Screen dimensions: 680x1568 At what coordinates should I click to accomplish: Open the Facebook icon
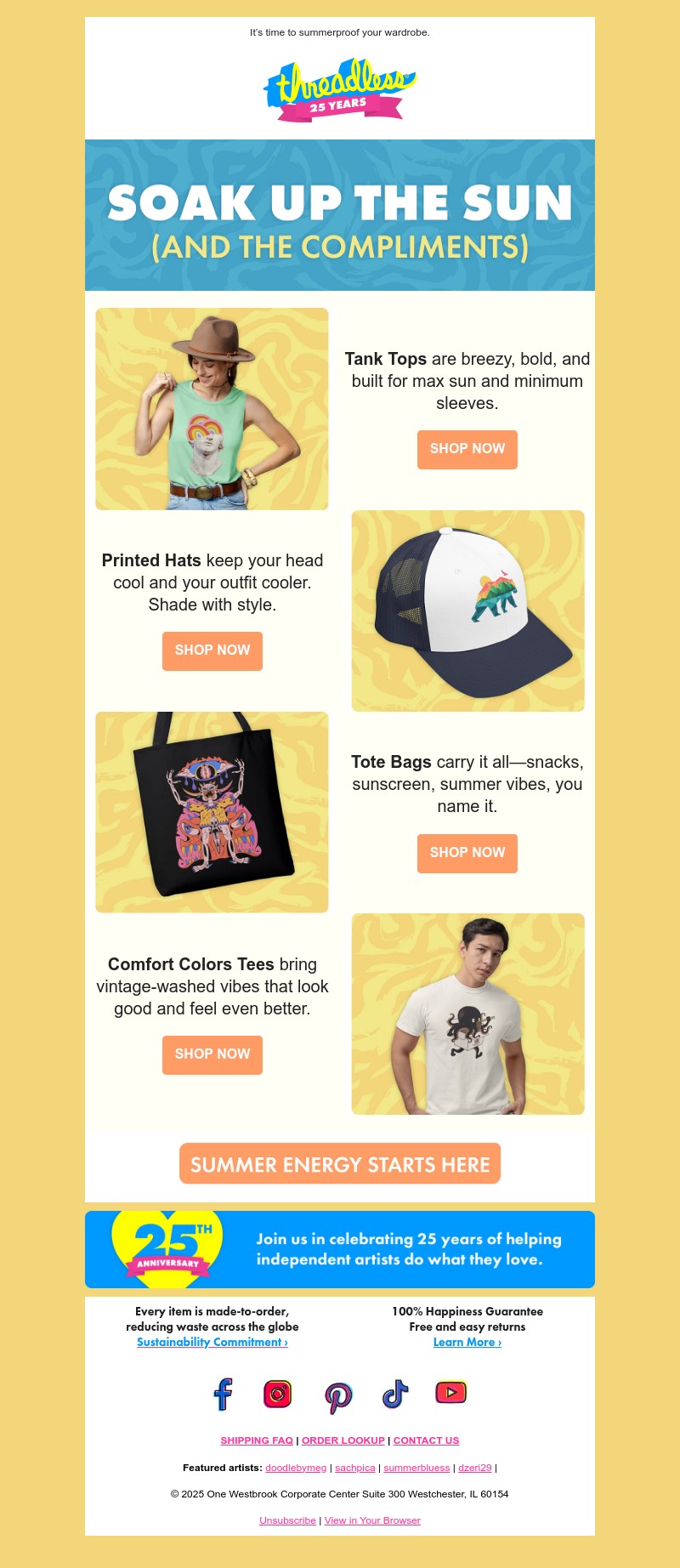click(223, 1394)
